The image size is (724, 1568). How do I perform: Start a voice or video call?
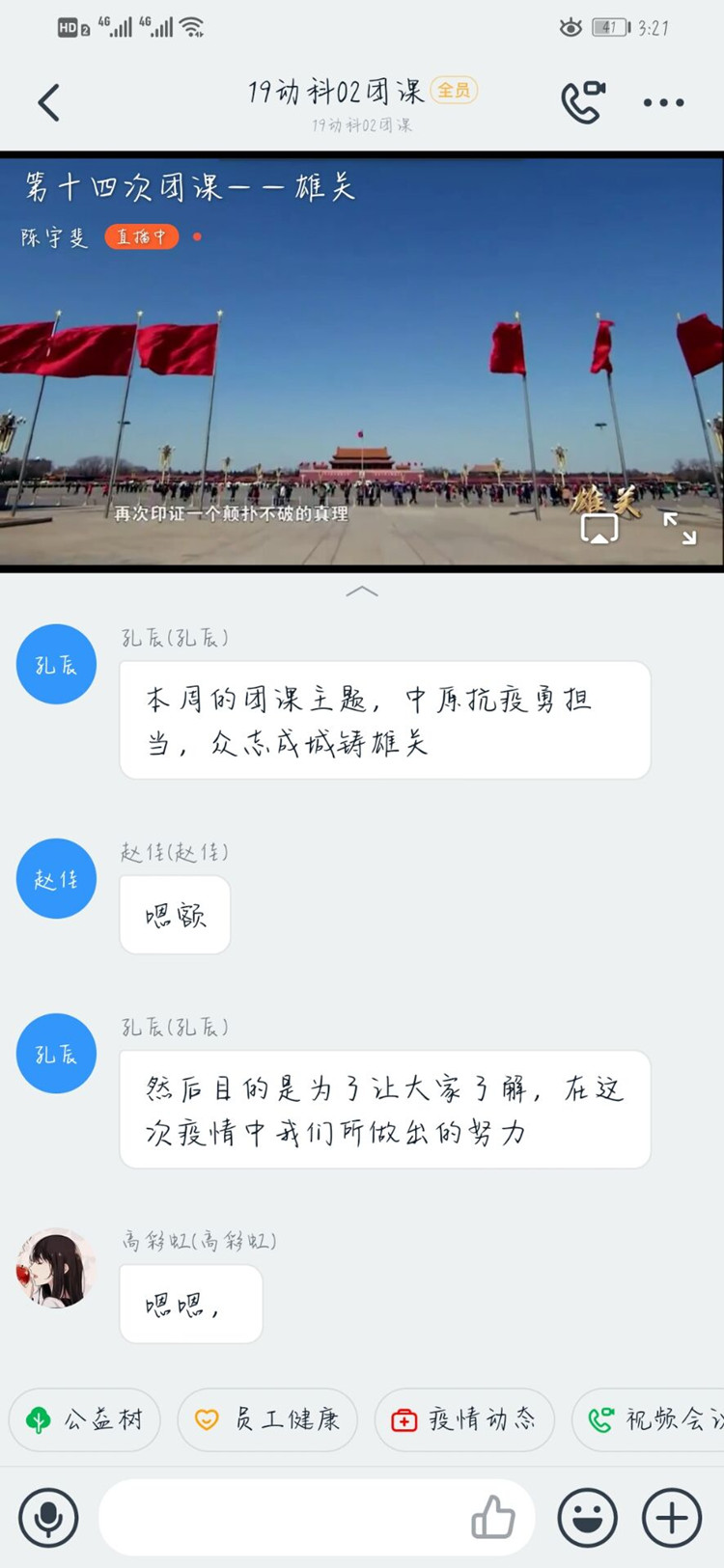pos(583,102)
